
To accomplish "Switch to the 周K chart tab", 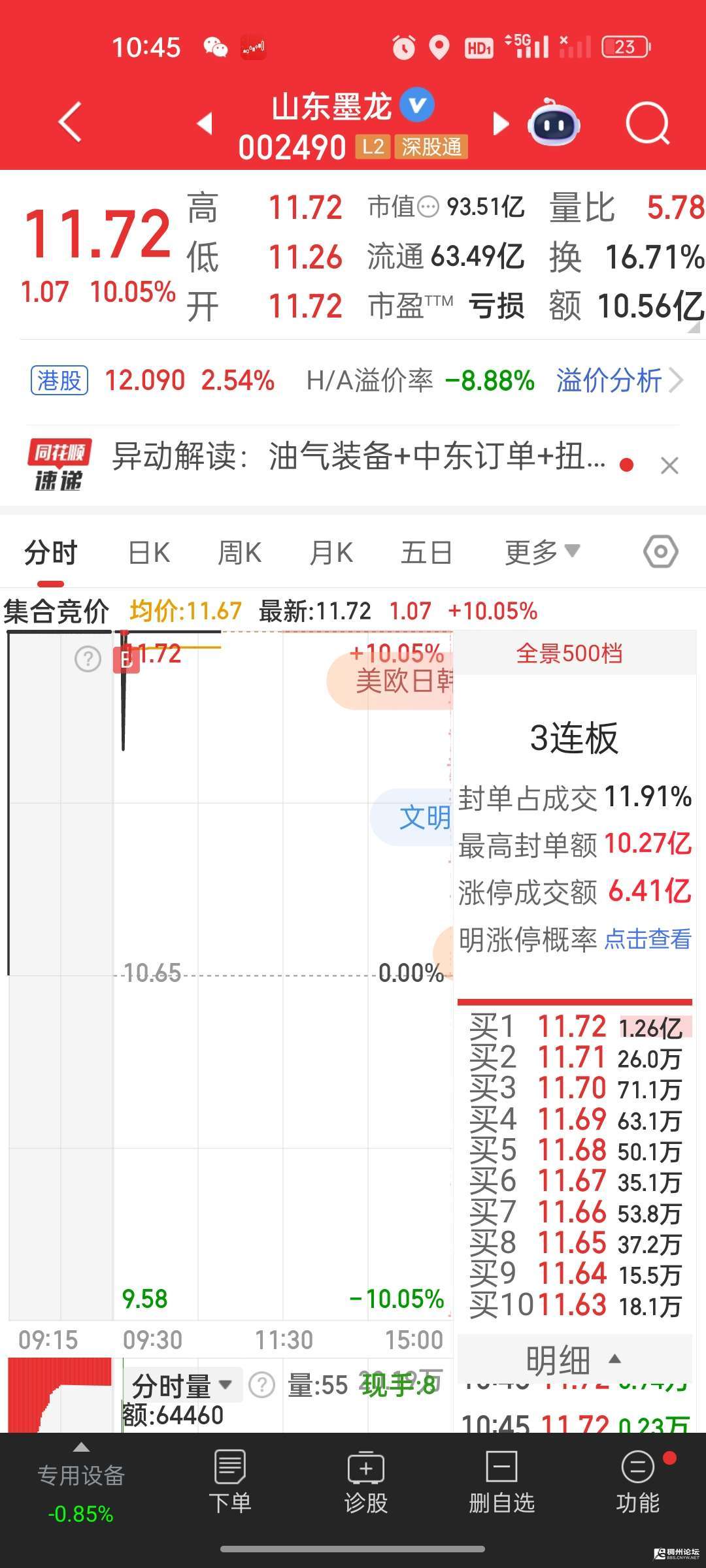I will point(239,553).
